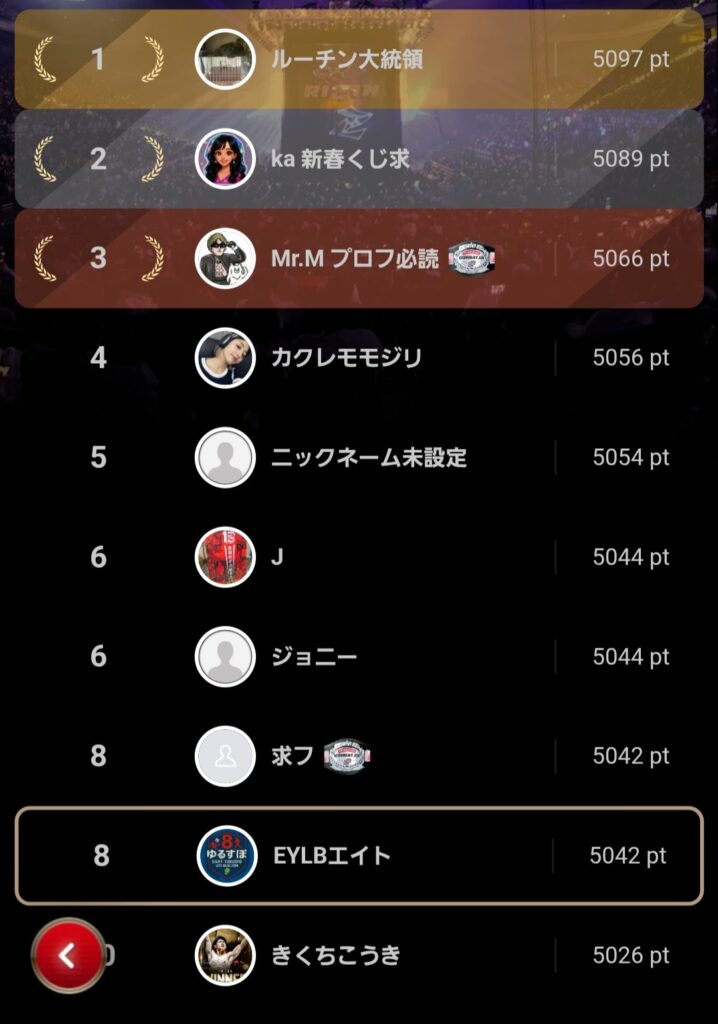Open the ニックネーム未設定 ranking row

tap(359, 458)
